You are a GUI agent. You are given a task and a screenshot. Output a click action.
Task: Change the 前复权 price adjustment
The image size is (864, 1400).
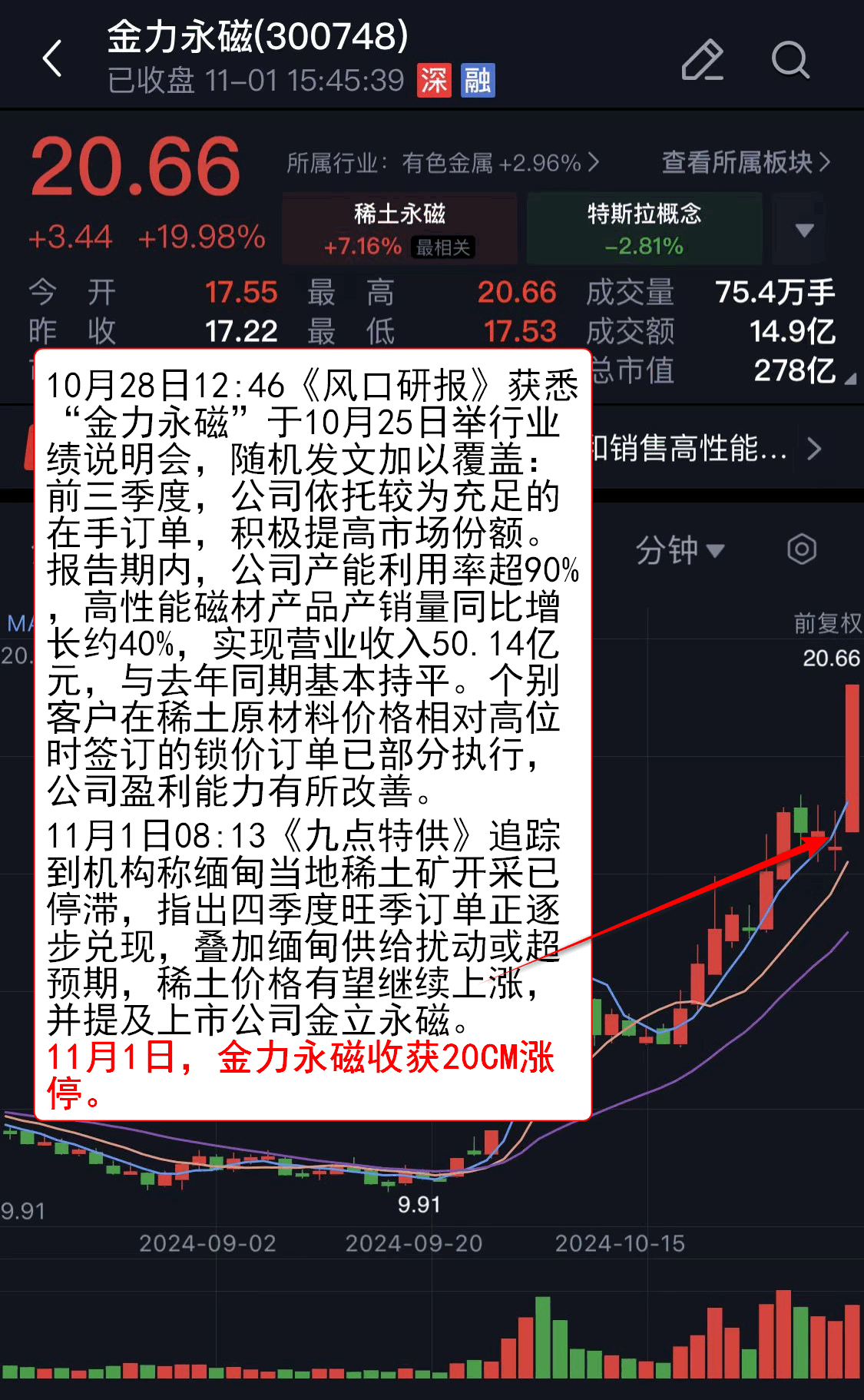pos(828,622)
